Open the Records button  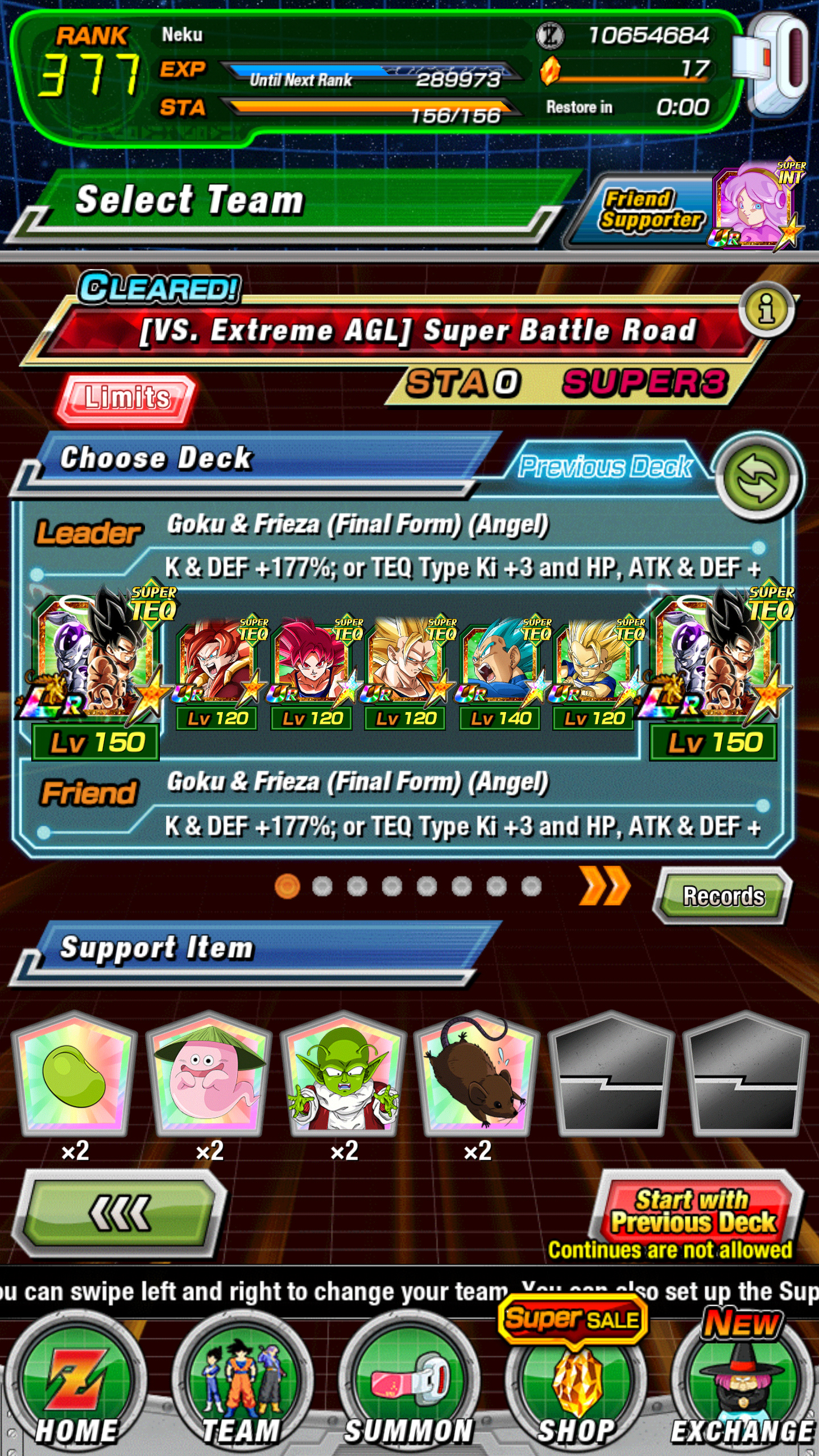(722, 896)
